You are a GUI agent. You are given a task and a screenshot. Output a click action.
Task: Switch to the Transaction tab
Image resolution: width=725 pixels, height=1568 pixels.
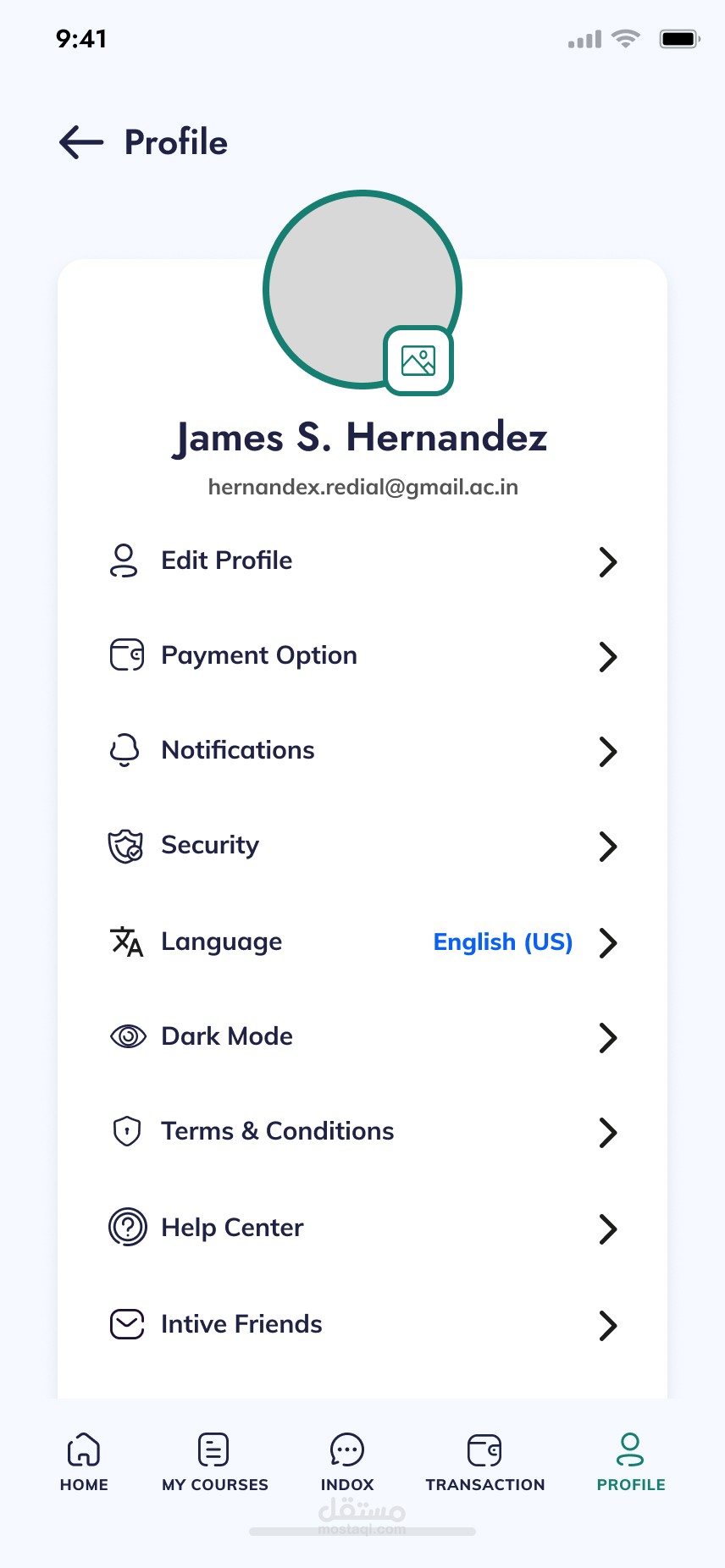(485, 1462)
